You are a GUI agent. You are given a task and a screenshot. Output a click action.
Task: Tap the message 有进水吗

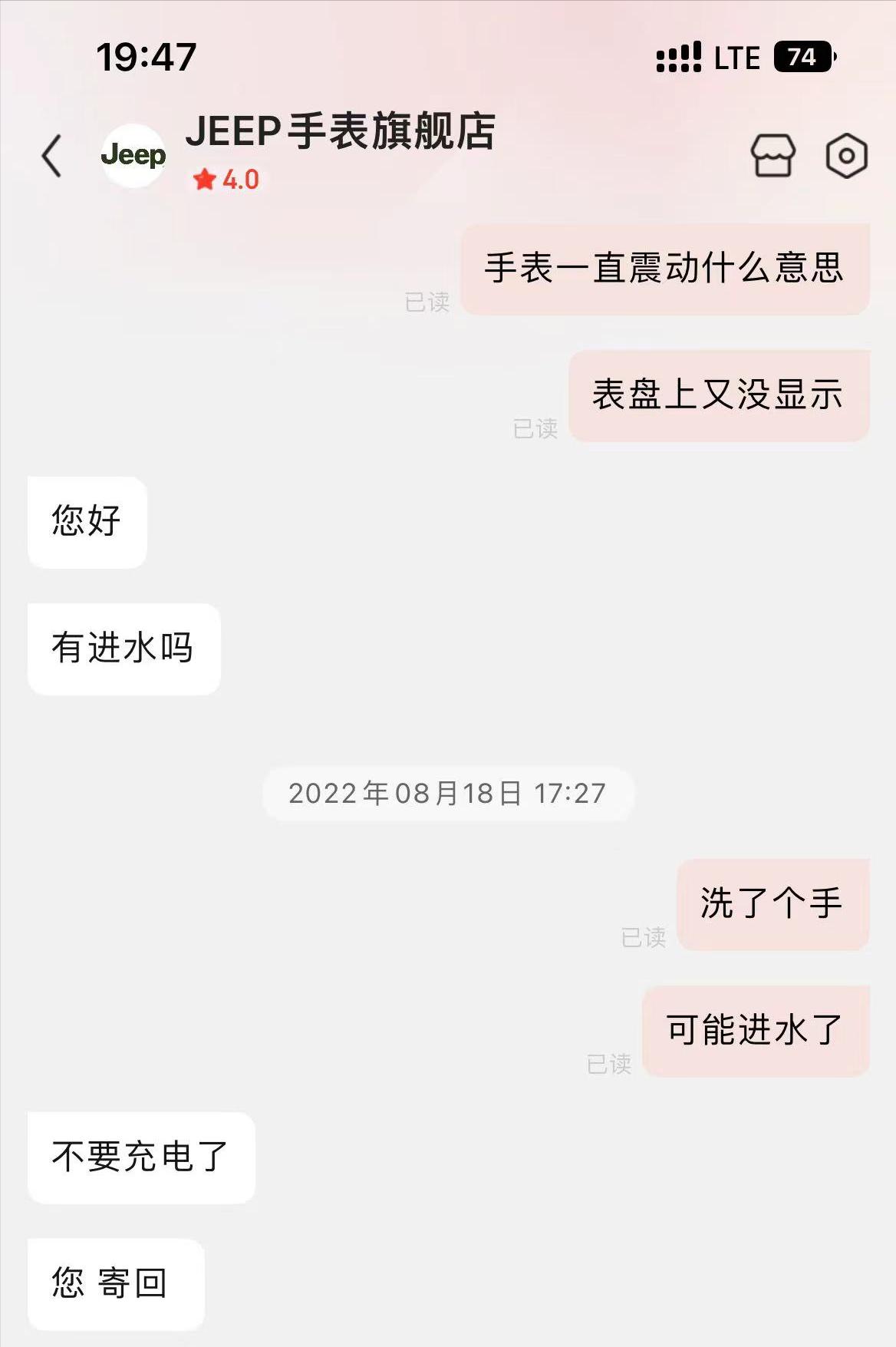tap(124, 649)
